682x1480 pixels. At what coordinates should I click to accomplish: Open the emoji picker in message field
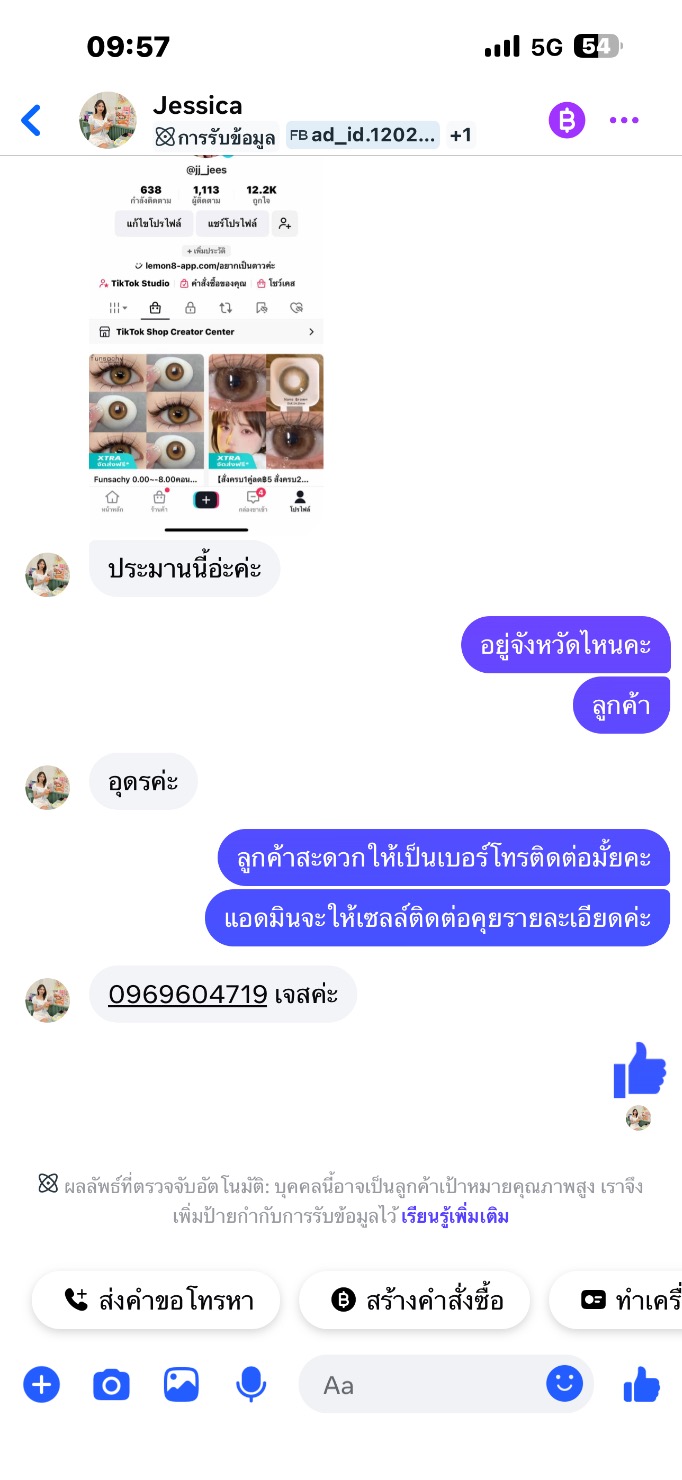565,1385
